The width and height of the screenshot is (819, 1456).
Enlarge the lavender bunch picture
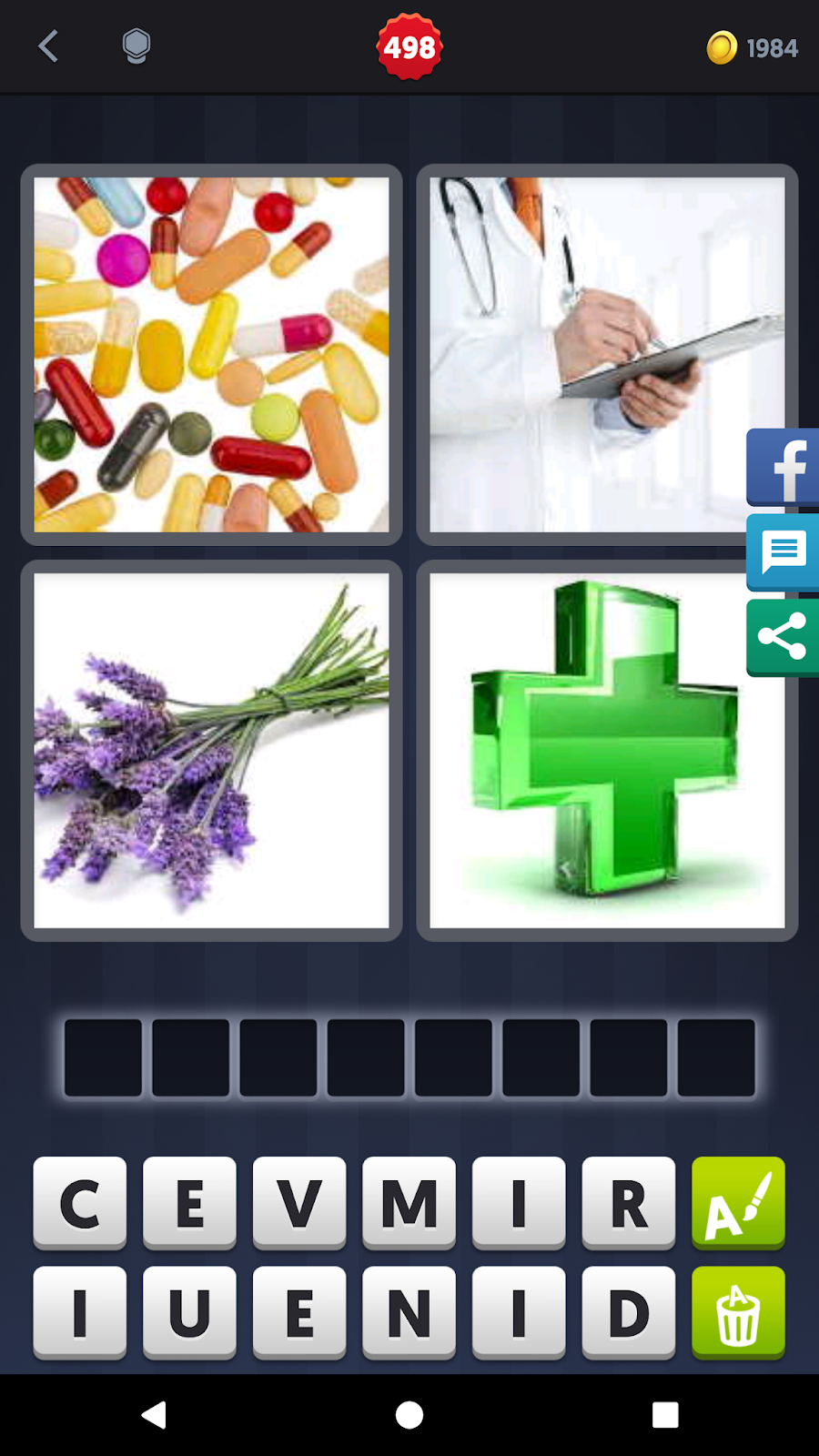(211, 751)
